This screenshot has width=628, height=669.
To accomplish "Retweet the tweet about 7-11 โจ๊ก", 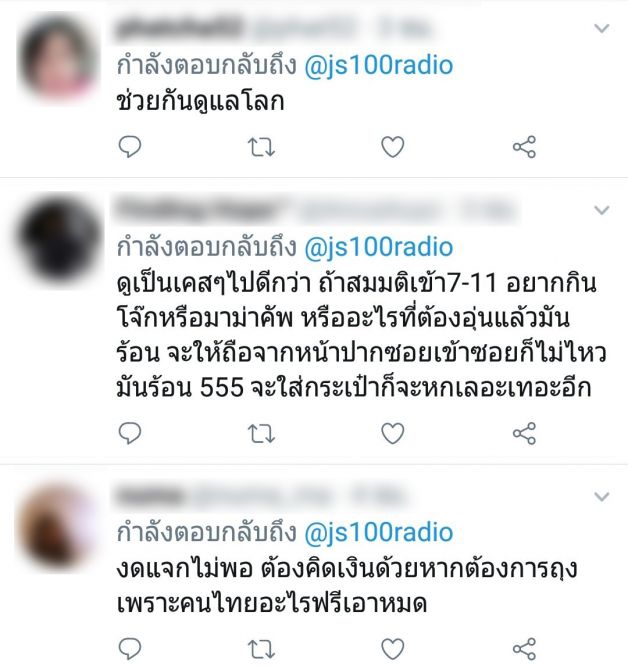I will tap(262, 432).
